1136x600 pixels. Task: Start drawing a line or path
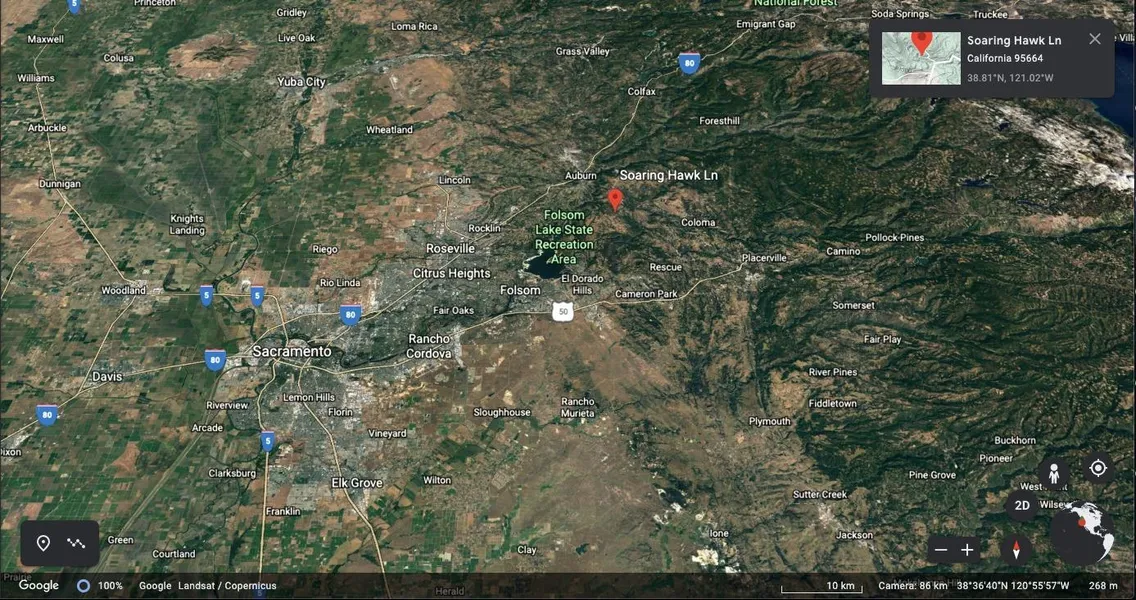(76, 543)
